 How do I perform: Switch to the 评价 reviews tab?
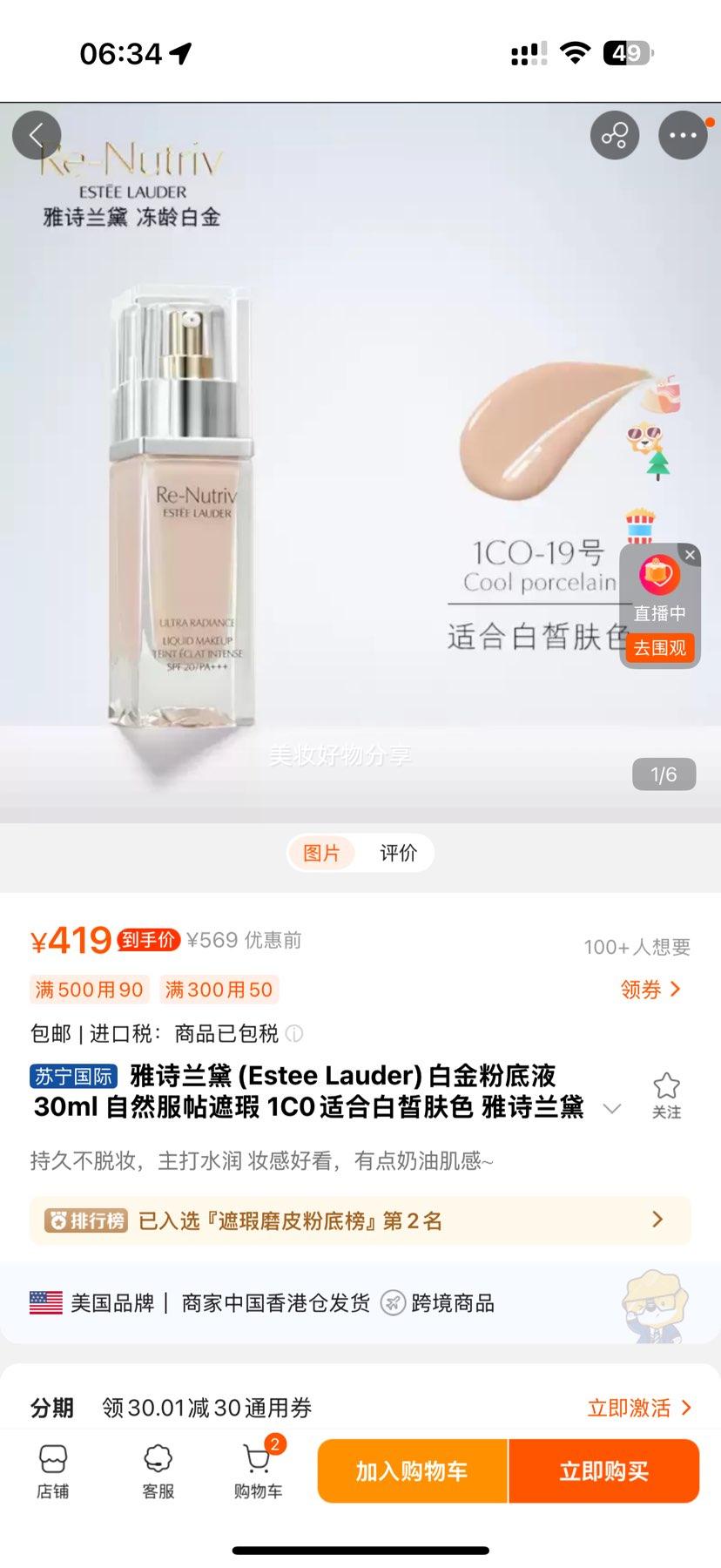399,853
